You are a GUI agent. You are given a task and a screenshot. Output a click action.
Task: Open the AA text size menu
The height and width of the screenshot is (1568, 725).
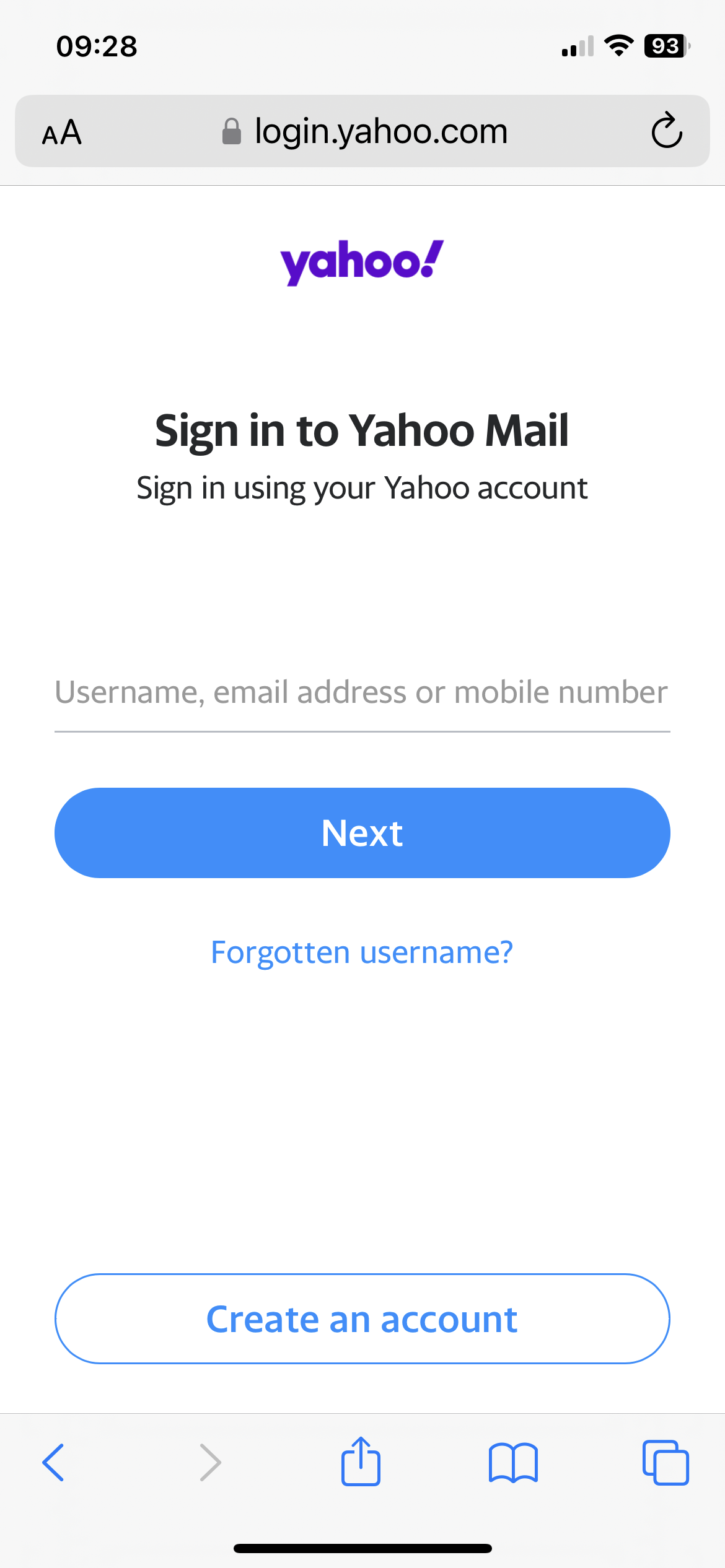pos(62,132)
